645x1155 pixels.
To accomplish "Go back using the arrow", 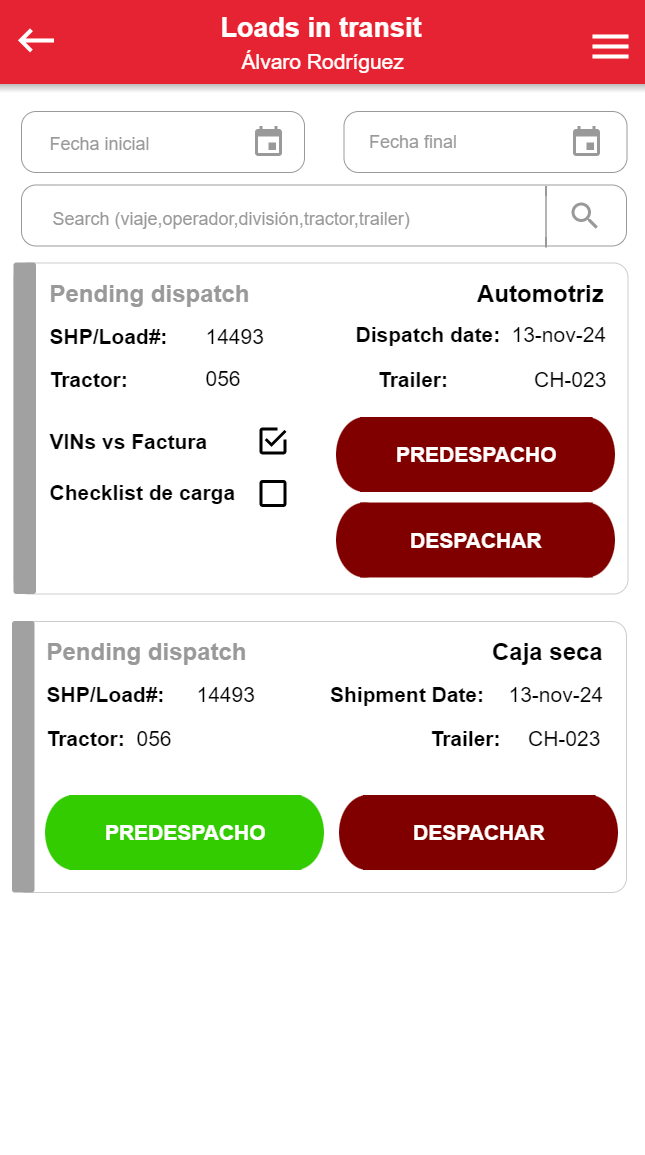I will tap(36, 41).
